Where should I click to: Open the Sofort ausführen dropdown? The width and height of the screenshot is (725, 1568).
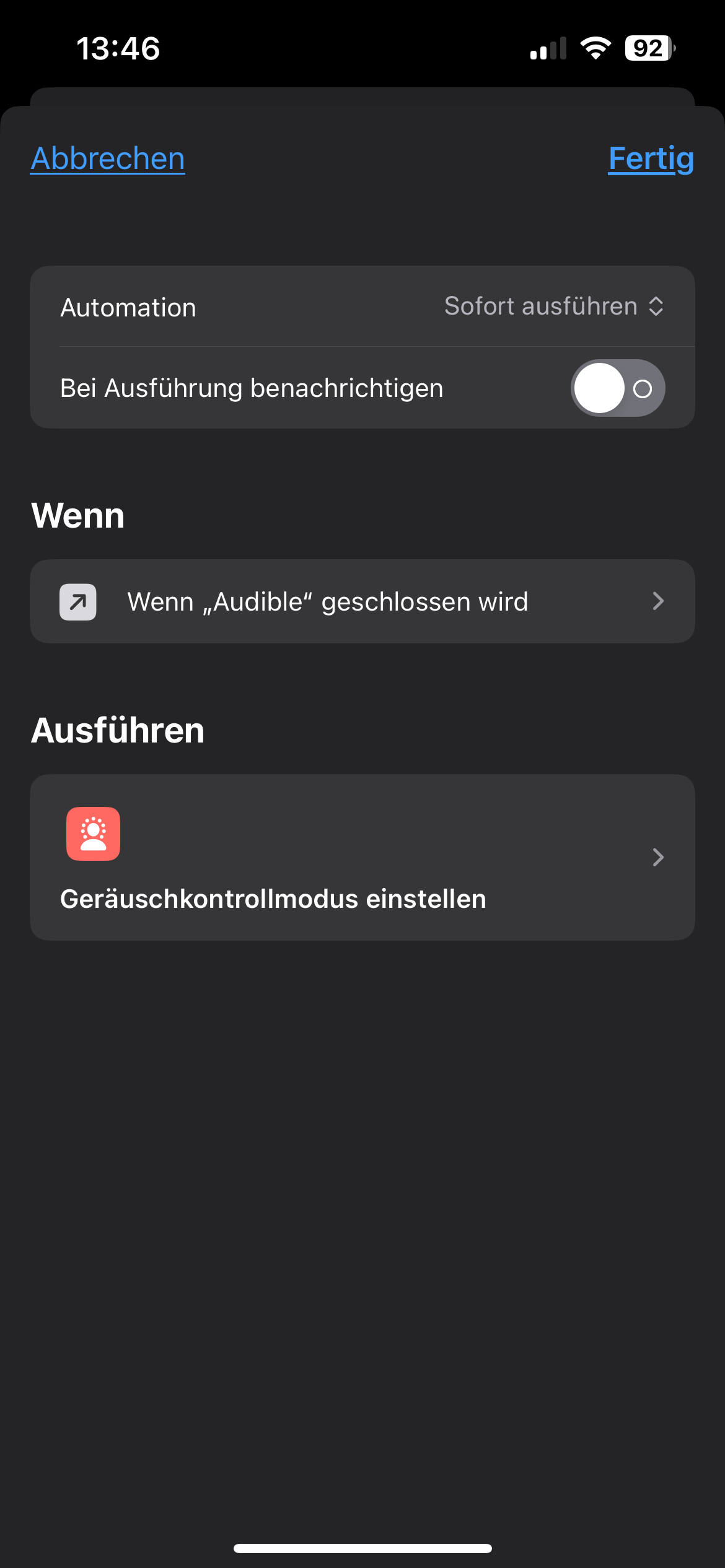tap(554, 307)
